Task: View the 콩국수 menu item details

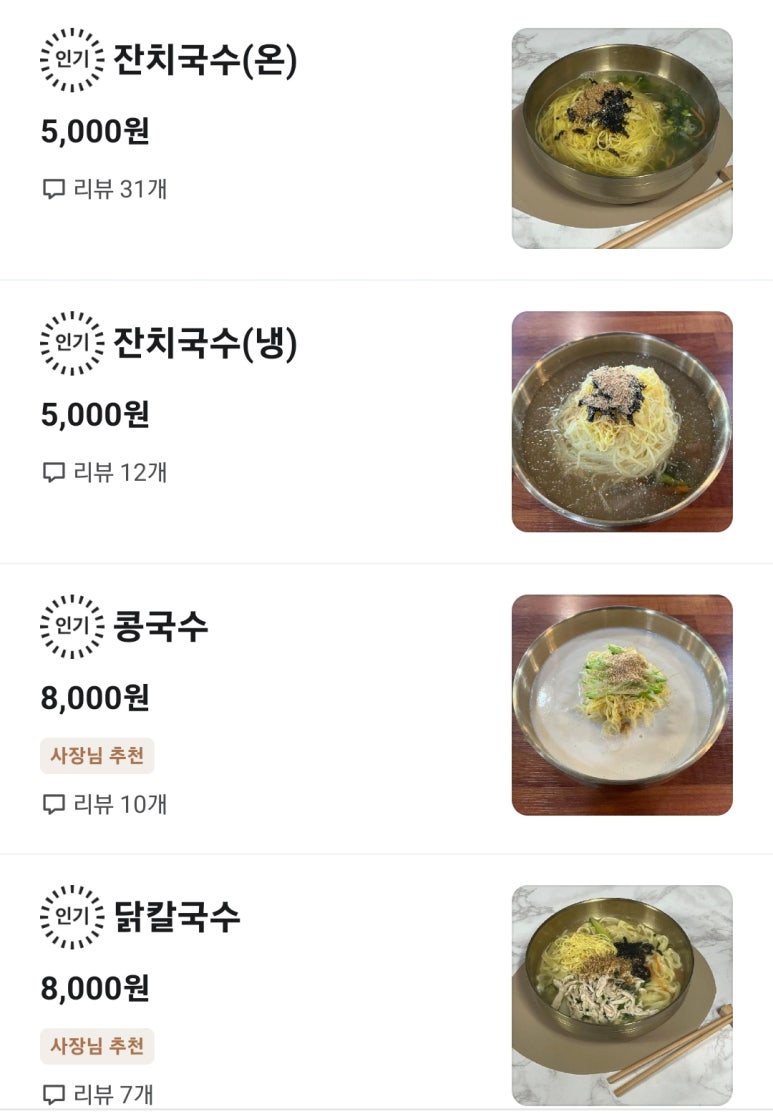Action: click(161, 627)
